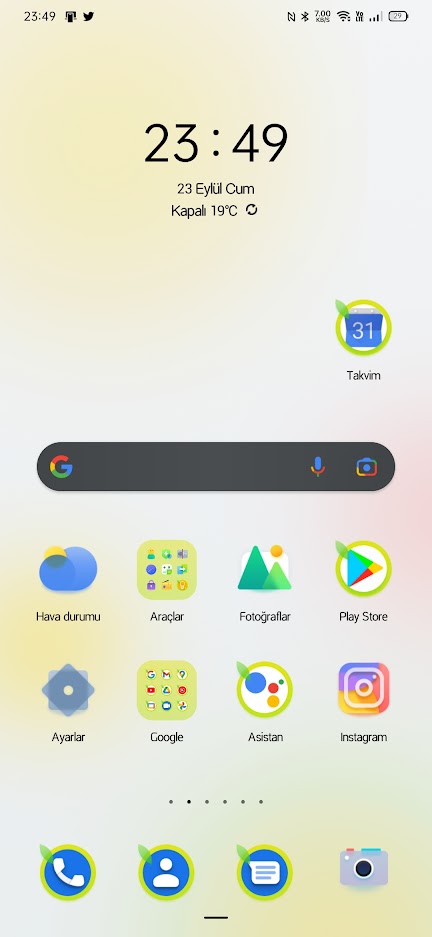This screenshot has height=937, width=432.
Task: Open the phone dialer in the dock
Action: point(68,872)
